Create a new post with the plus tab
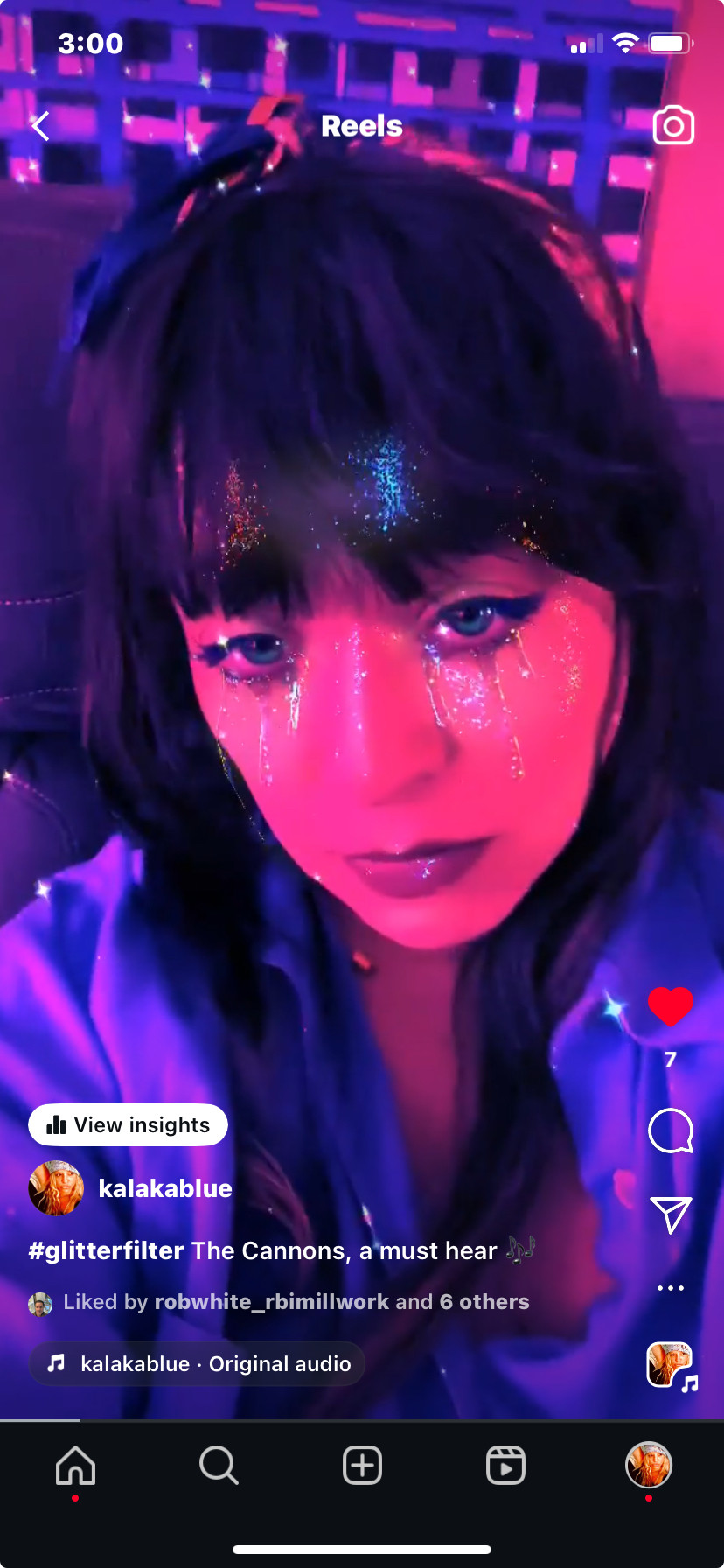 pyautogui.click(x=362, y=1465)
